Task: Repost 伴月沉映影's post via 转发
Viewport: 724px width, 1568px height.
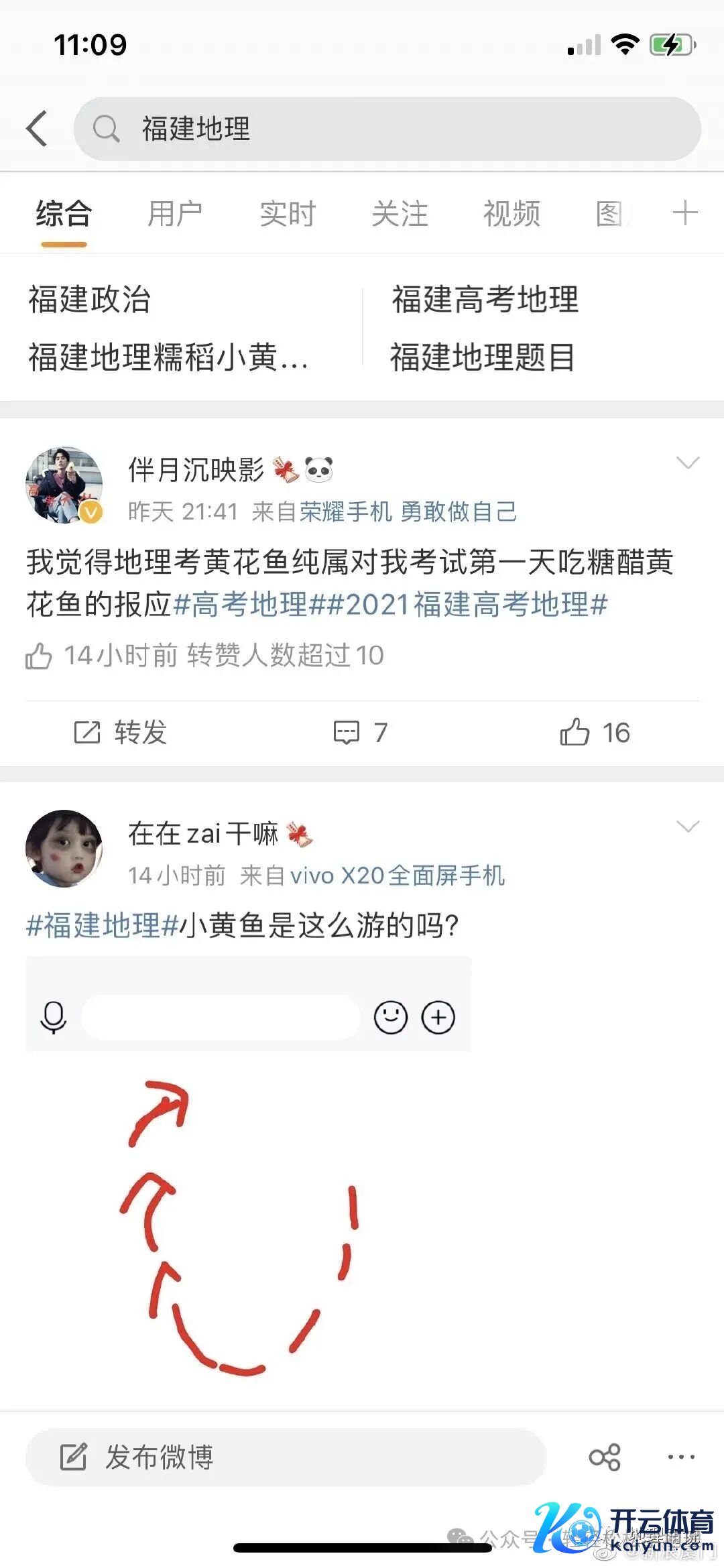Action: 121,733
